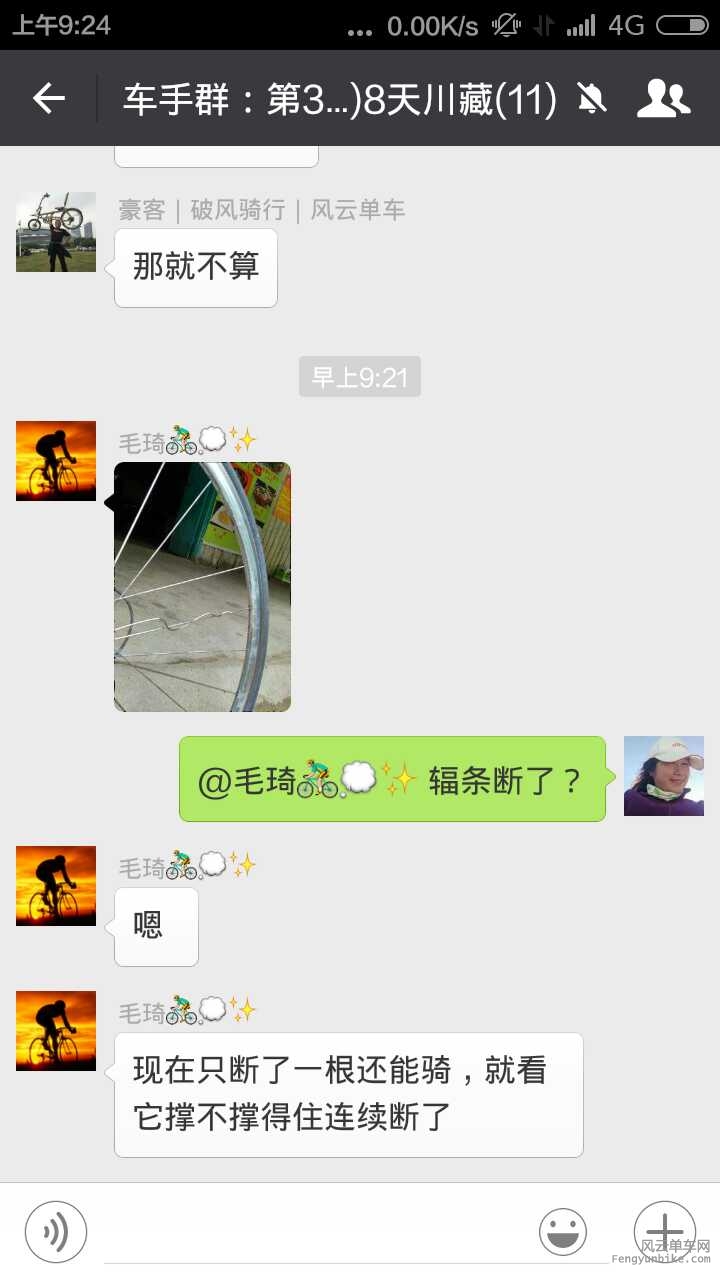This screenshot has width=720, height=1280.
Task: Open avatar of 豪客｜破风骑行｜风云单车
Action: click(56, 232)
